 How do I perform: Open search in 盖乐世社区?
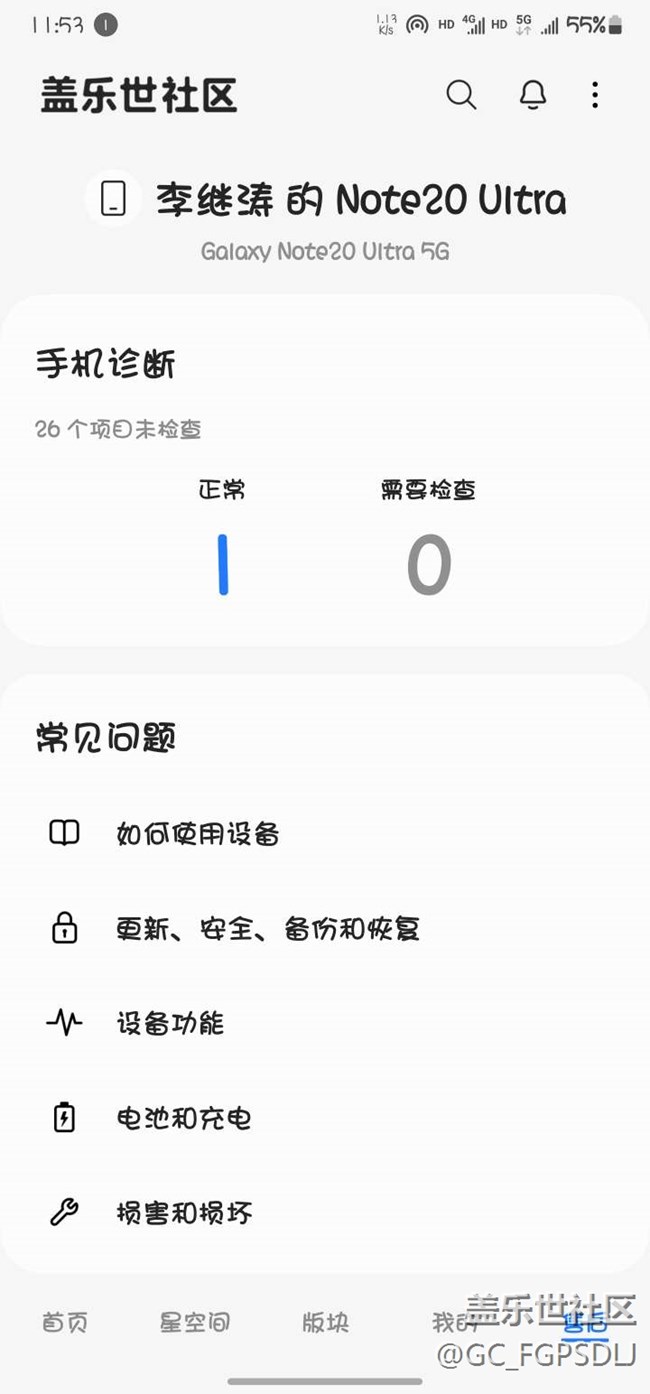(x=461, y=95)
